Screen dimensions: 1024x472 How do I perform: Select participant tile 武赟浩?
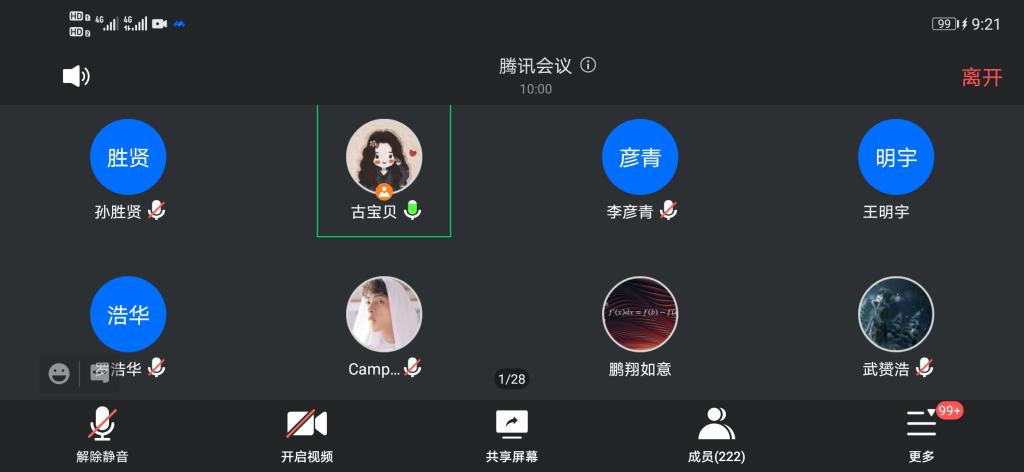[x=896, y=326]
